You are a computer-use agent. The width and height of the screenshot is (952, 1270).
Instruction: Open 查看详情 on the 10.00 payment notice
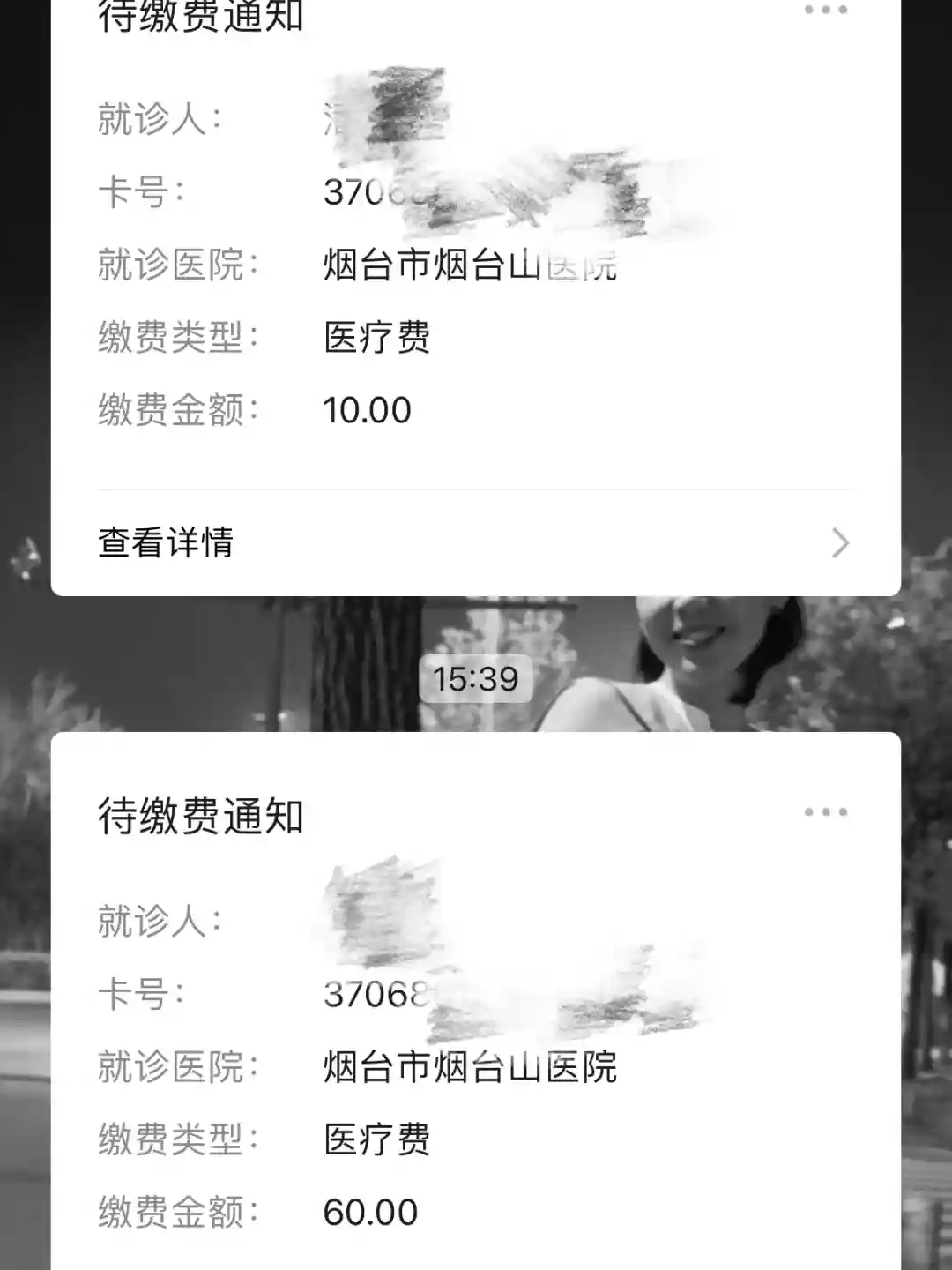475,542
